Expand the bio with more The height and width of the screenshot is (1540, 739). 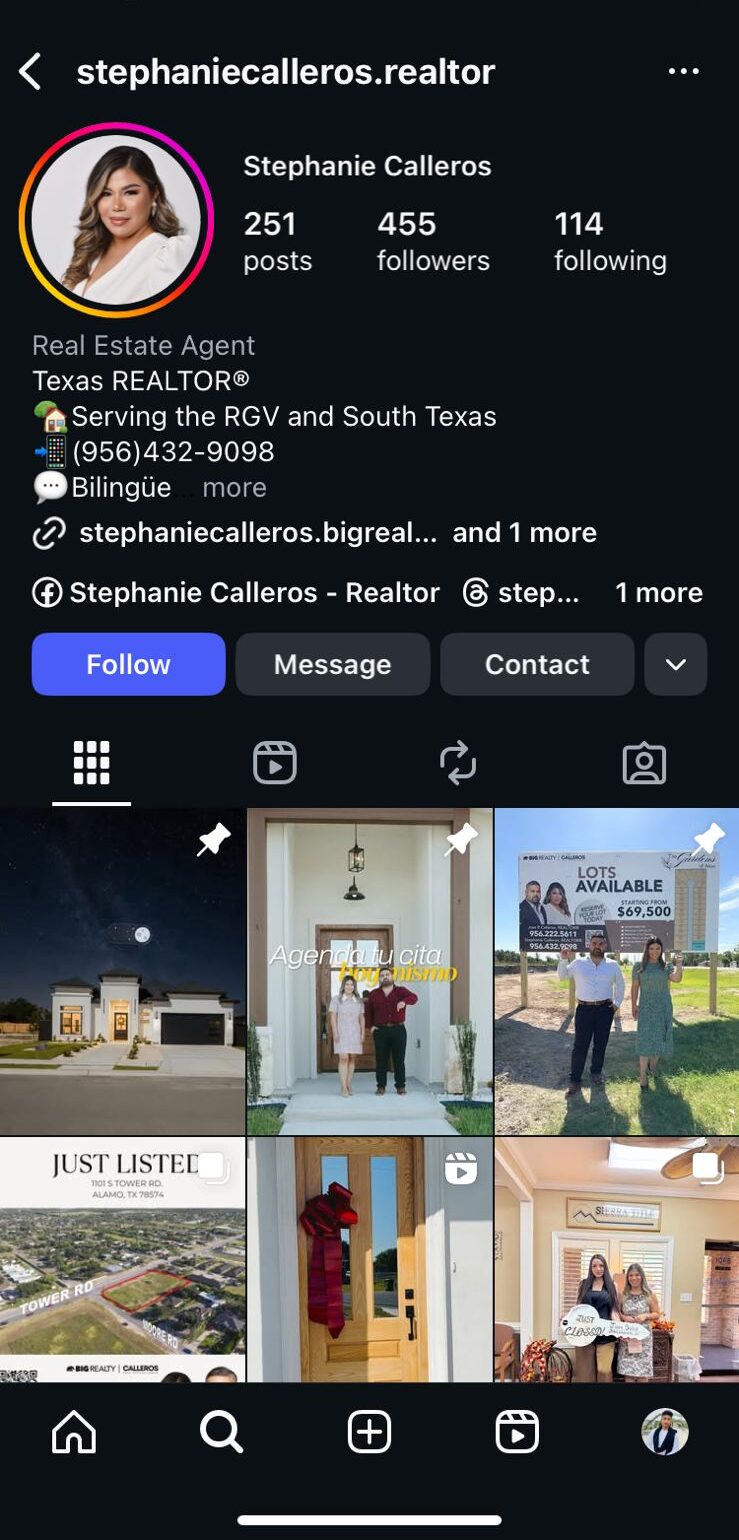[234, 487]
